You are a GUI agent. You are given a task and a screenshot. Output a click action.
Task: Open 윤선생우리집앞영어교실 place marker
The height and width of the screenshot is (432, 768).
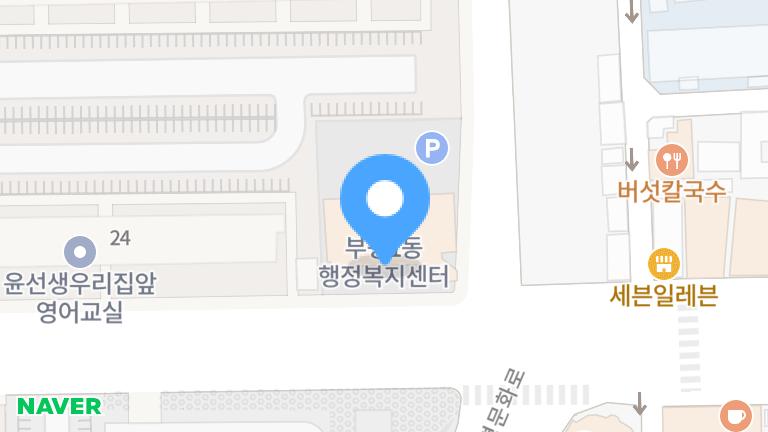click(x=79, y=250)
